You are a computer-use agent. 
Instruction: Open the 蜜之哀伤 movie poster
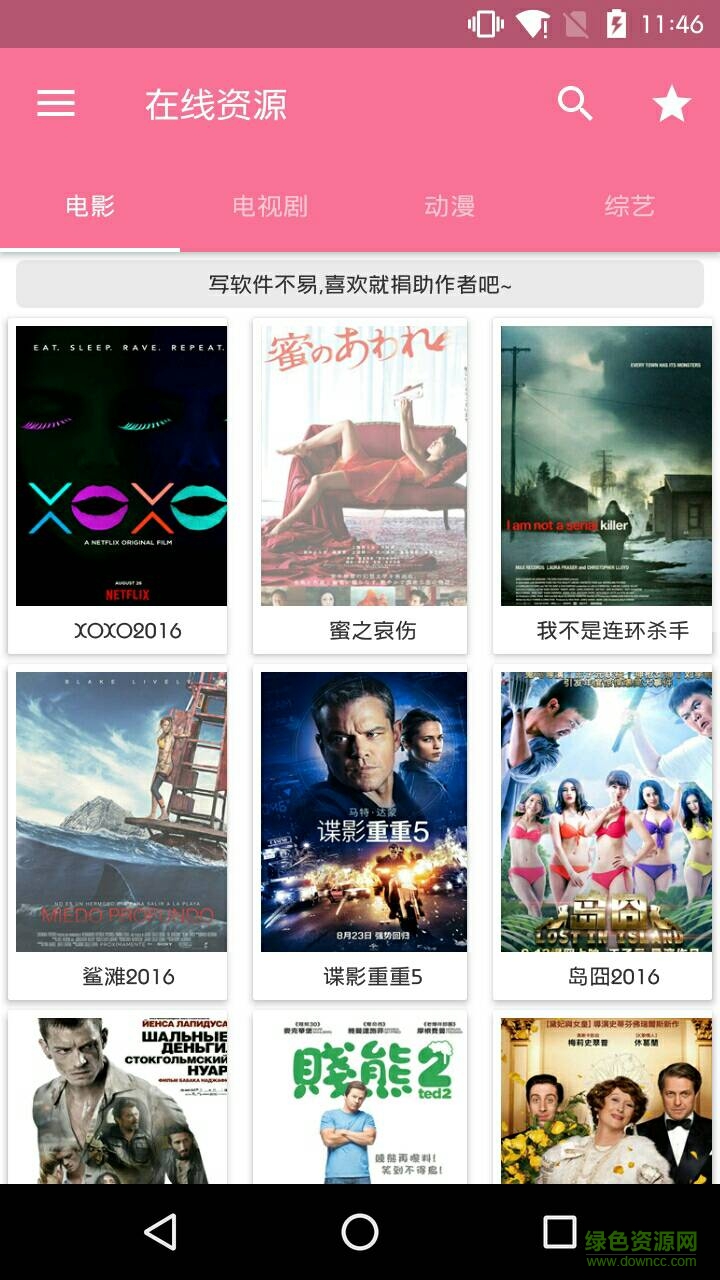360,463
